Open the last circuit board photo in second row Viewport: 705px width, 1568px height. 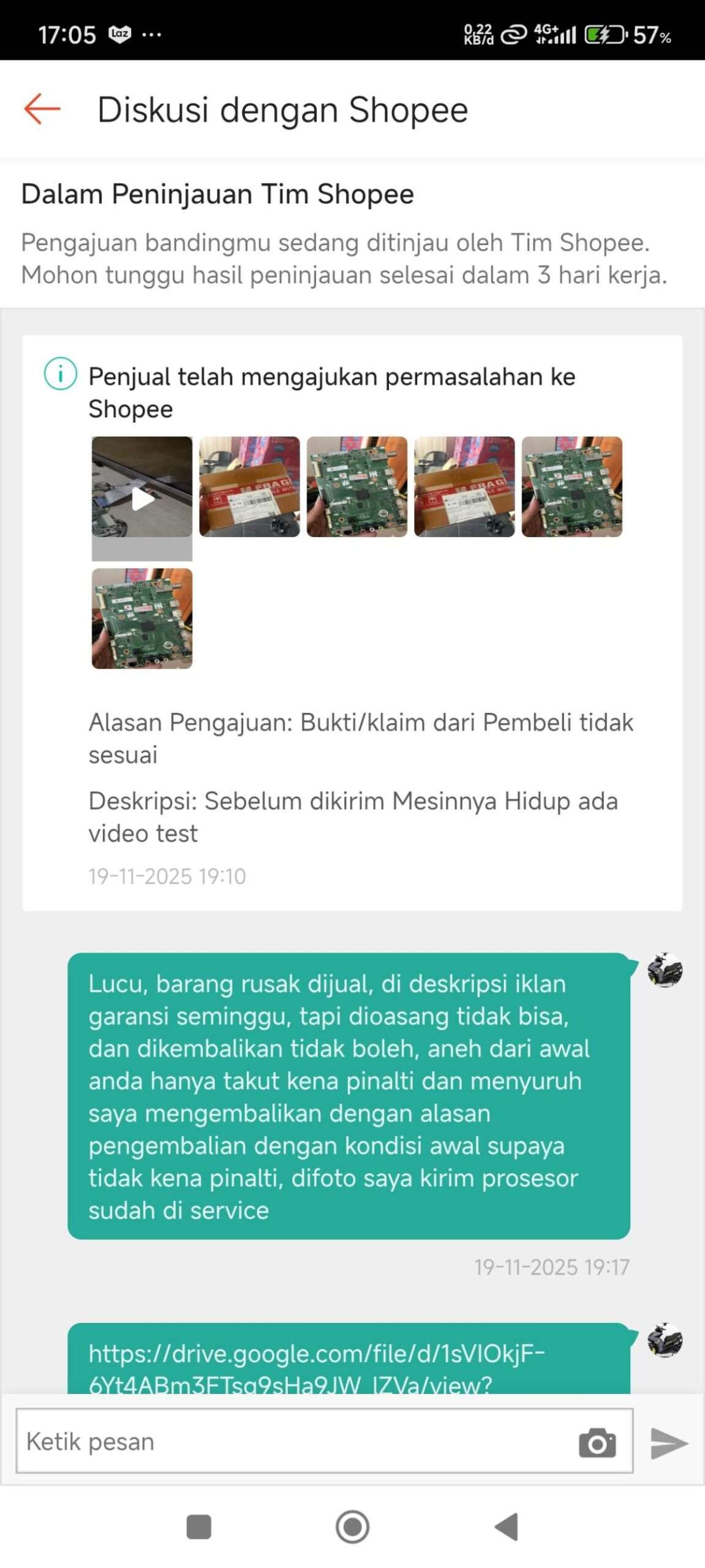click(x=141, y=618)
